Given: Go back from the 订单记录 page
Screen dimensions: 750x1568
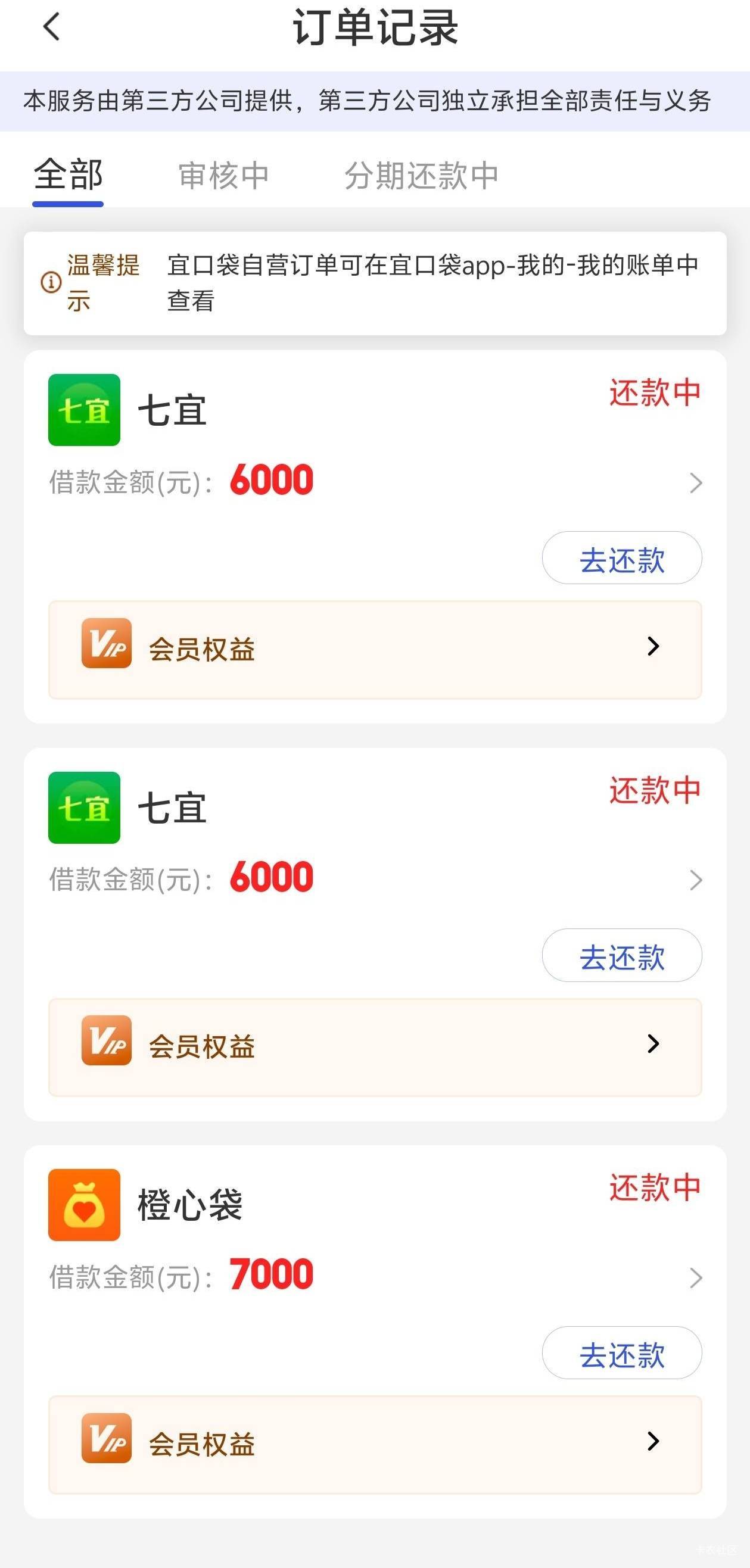Looking at the screenshot, I should coord(52,27).
